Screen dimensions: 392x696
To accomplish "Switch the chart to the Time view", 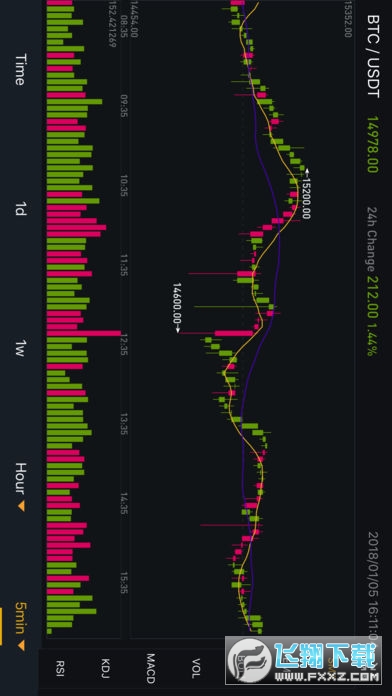I will pyautogui.click(x=21, y=69).
